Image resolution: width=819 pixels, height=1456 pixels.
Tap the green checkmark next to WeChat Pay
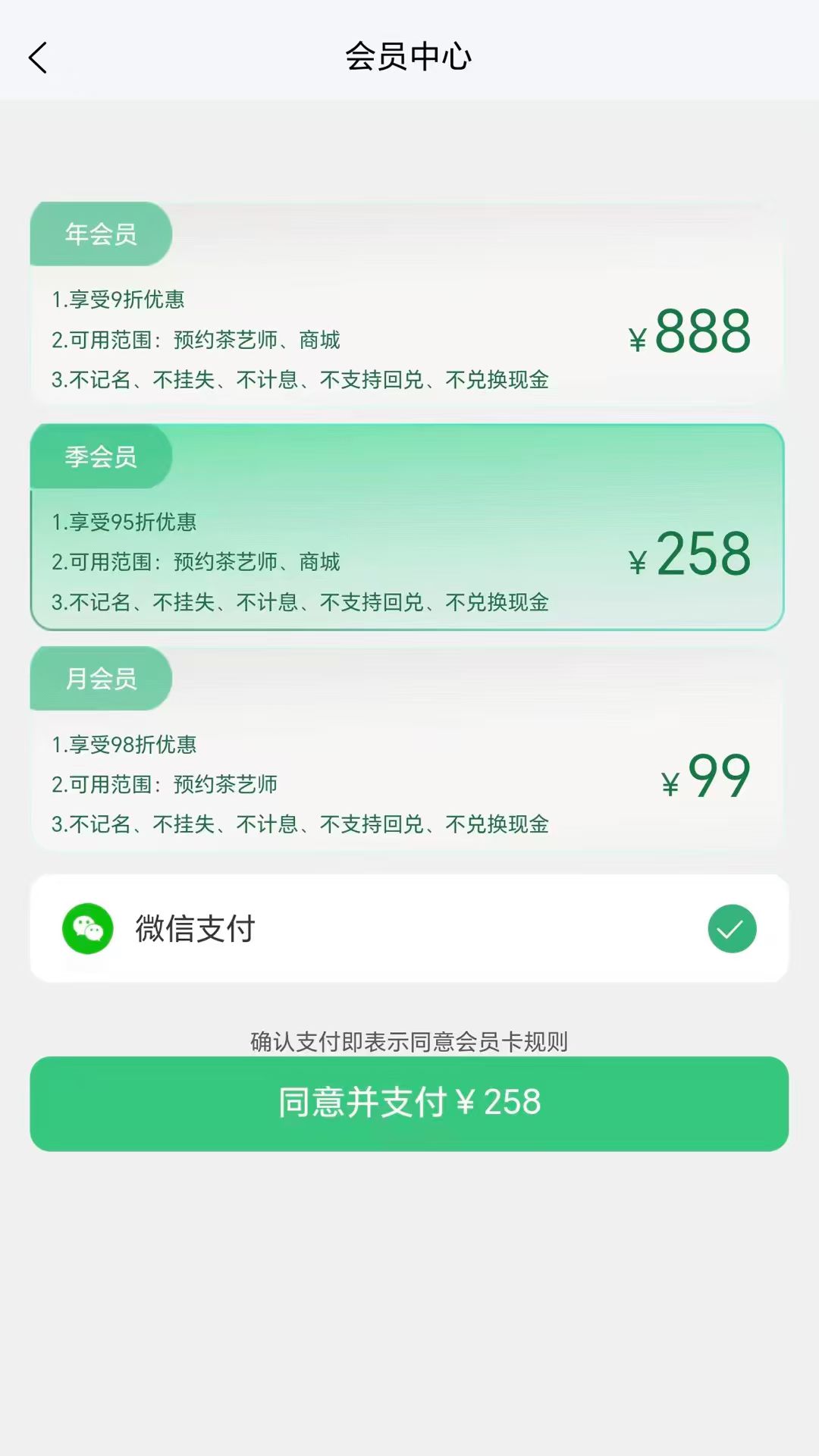click(x=730, y=928)
